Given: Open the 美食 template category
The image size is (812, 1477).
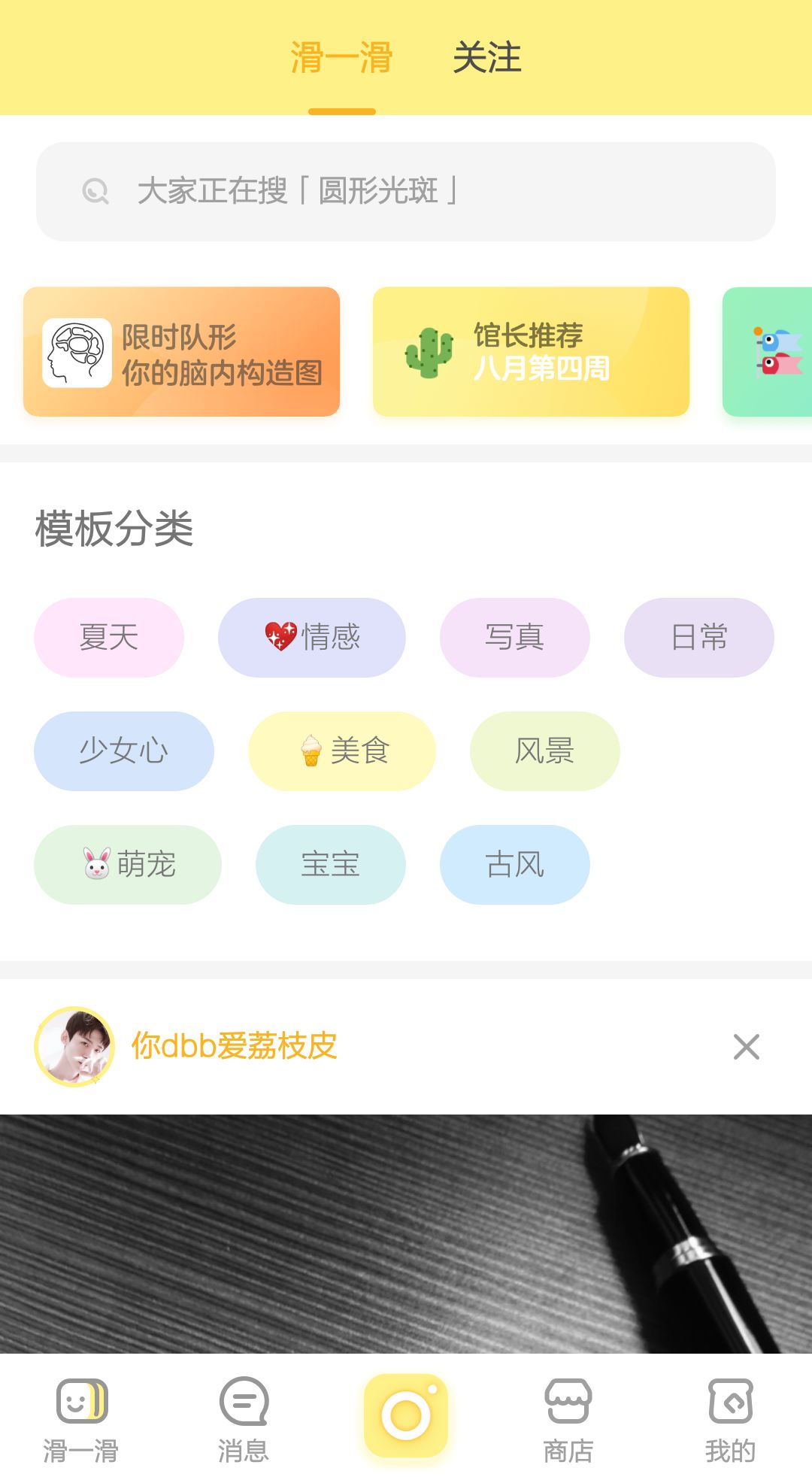Looking at the screenshot, I should [341, 751].
